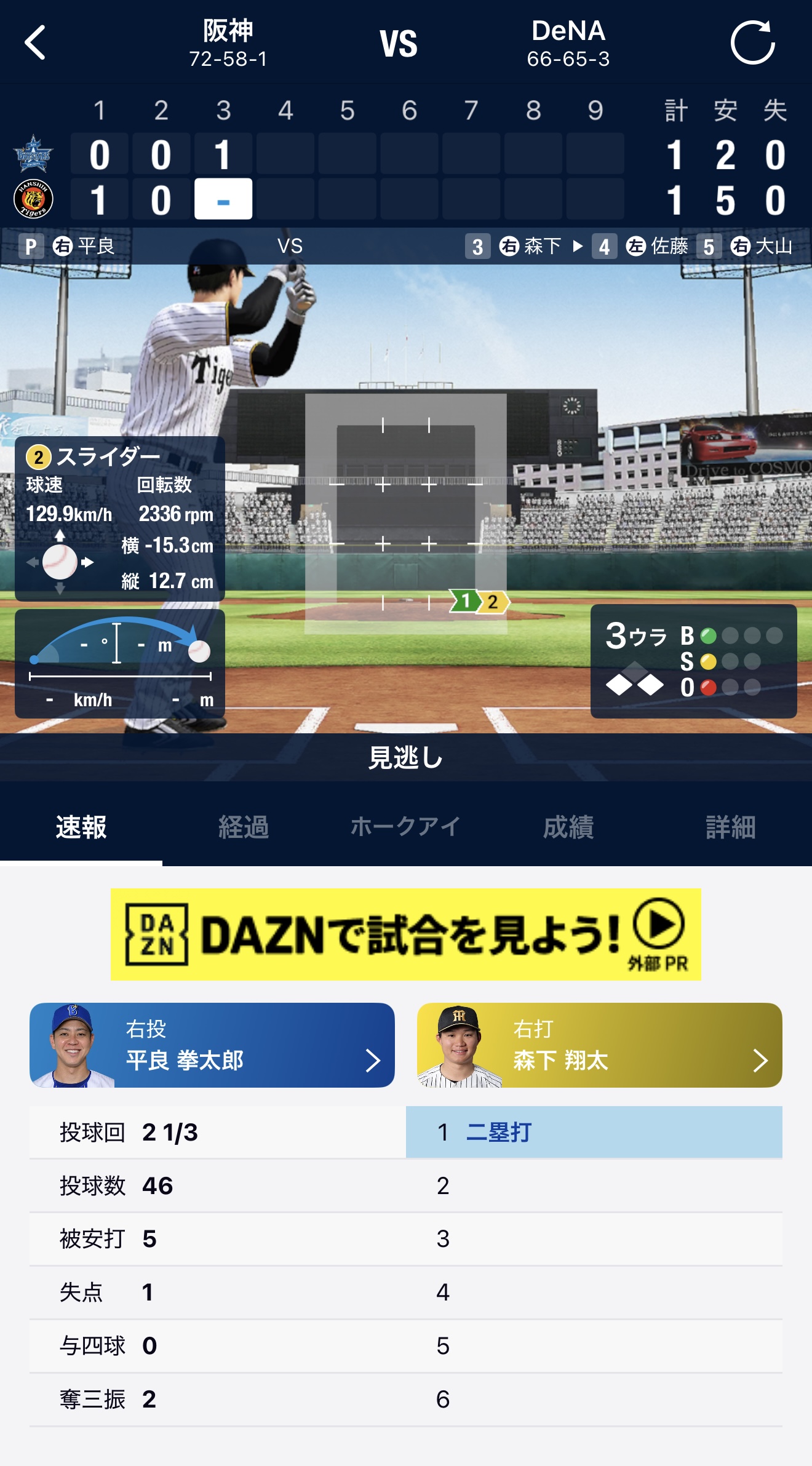This screenshot has height=1466, width=812.
Task: Select pitch marker 2 in strike zone
Action: (493, 602)
